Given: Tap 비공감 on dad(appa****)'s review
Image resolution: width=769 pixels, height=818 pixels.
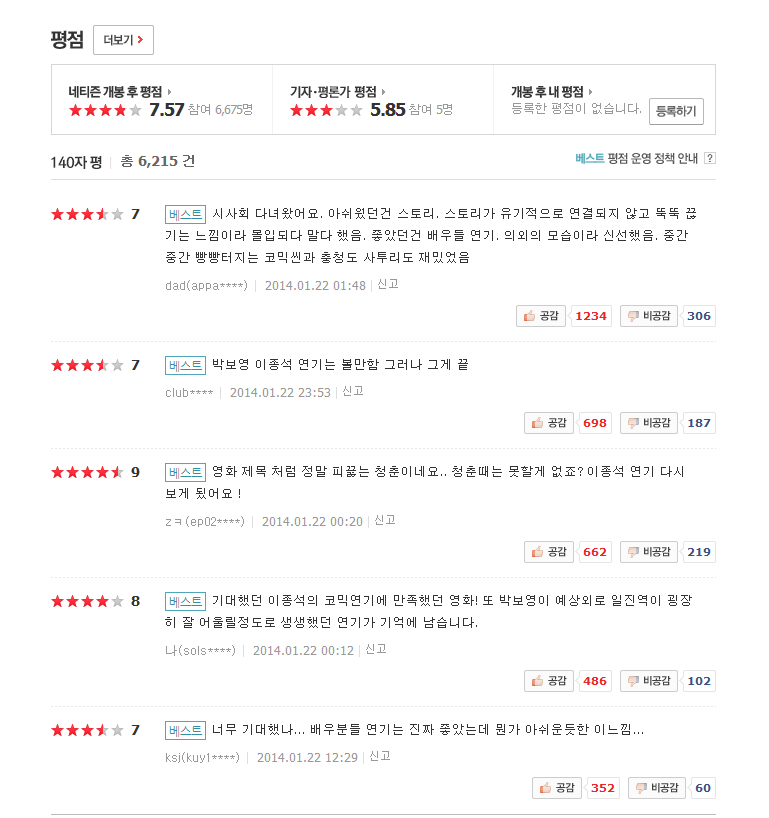Looking at the screenshot, I should click(649, 316).
